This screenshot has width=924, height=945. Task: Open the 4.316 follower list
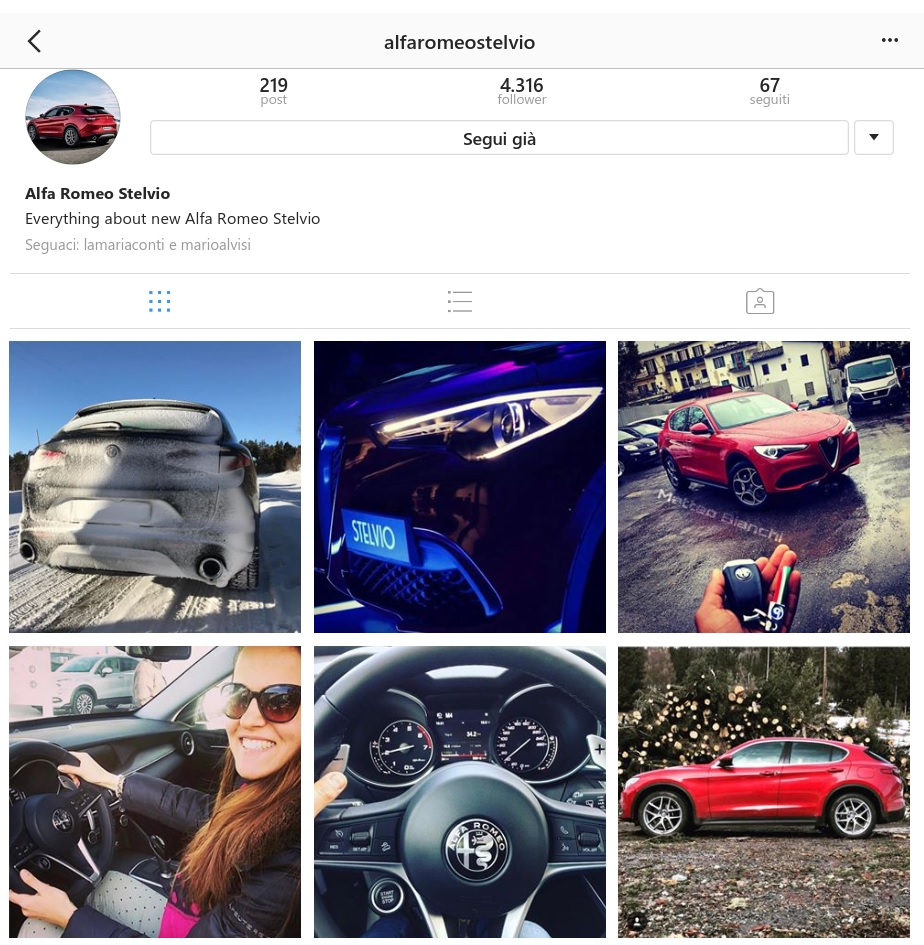click(521, 91)
